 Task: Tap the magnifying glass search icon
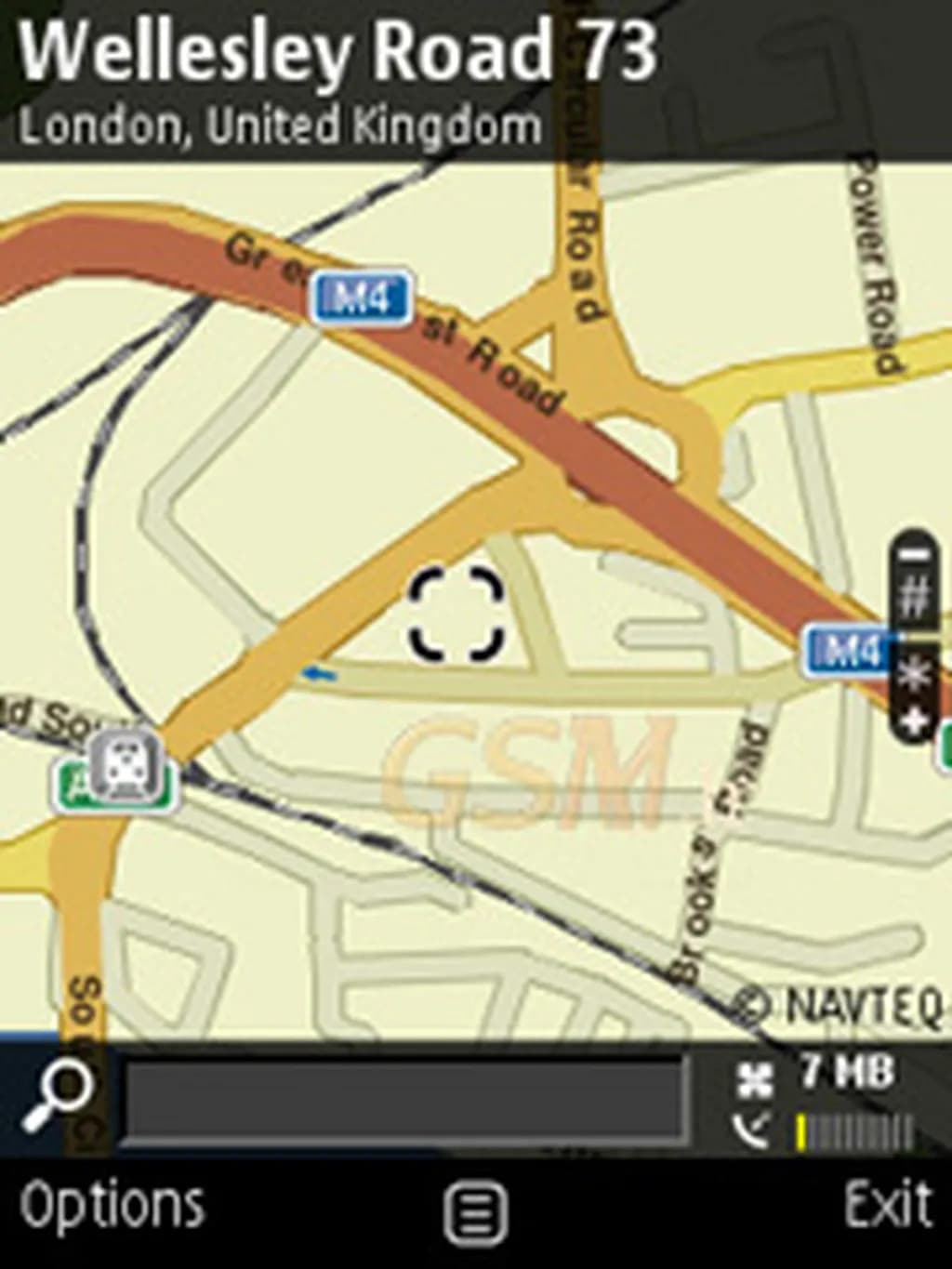58,1097
